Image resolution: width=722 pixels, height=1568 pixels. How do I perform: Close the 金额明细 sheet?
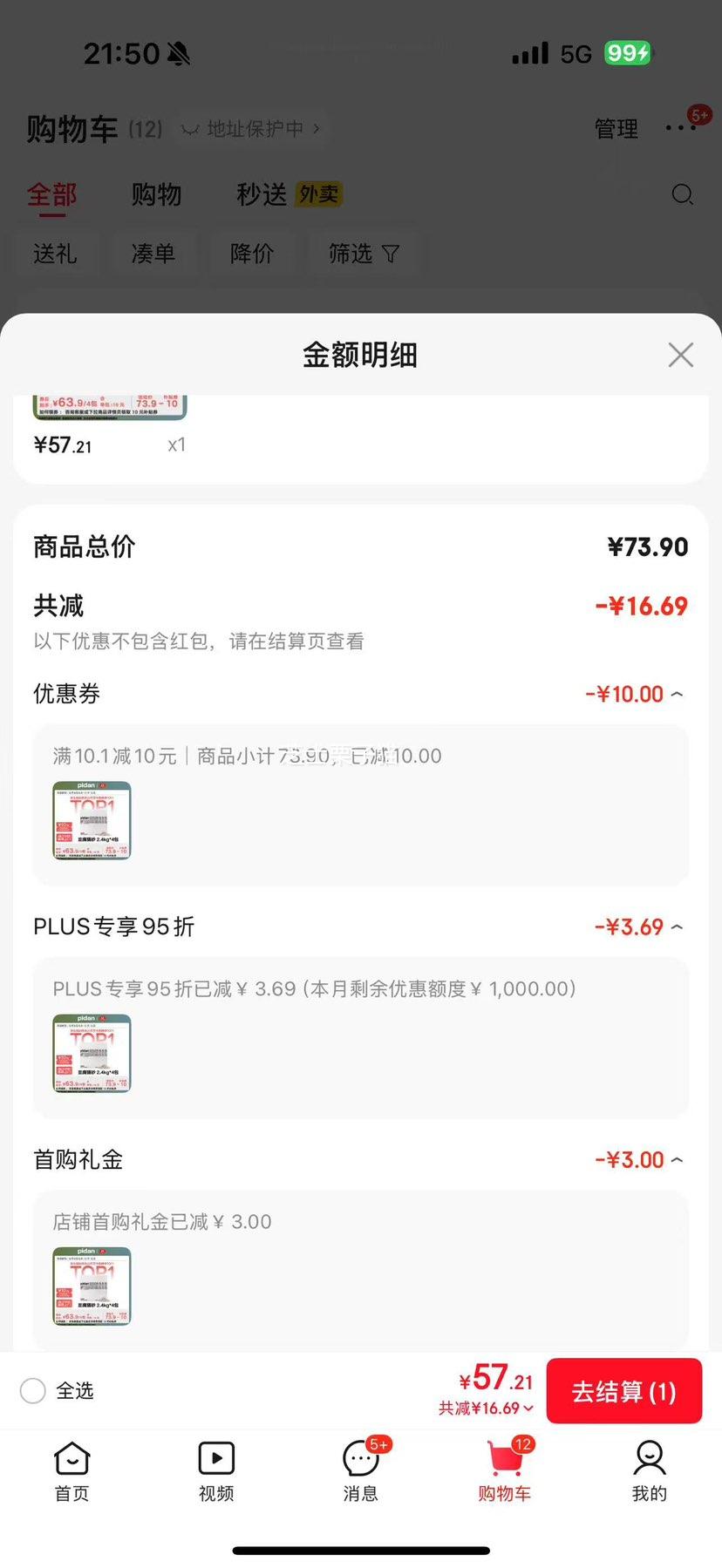click(680, 355)
